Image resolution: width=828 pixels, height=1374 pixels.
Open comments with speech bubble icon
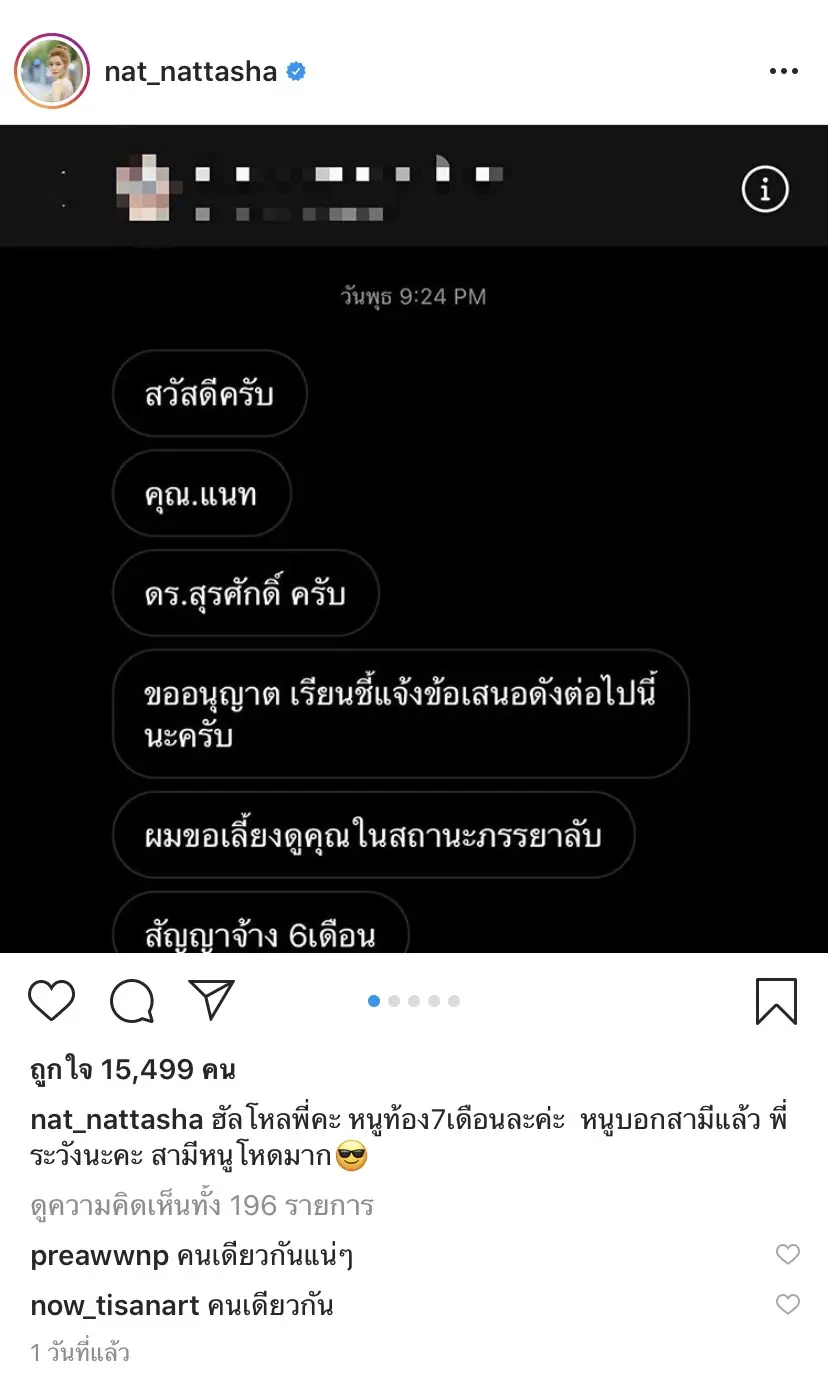coord(132,1000)
